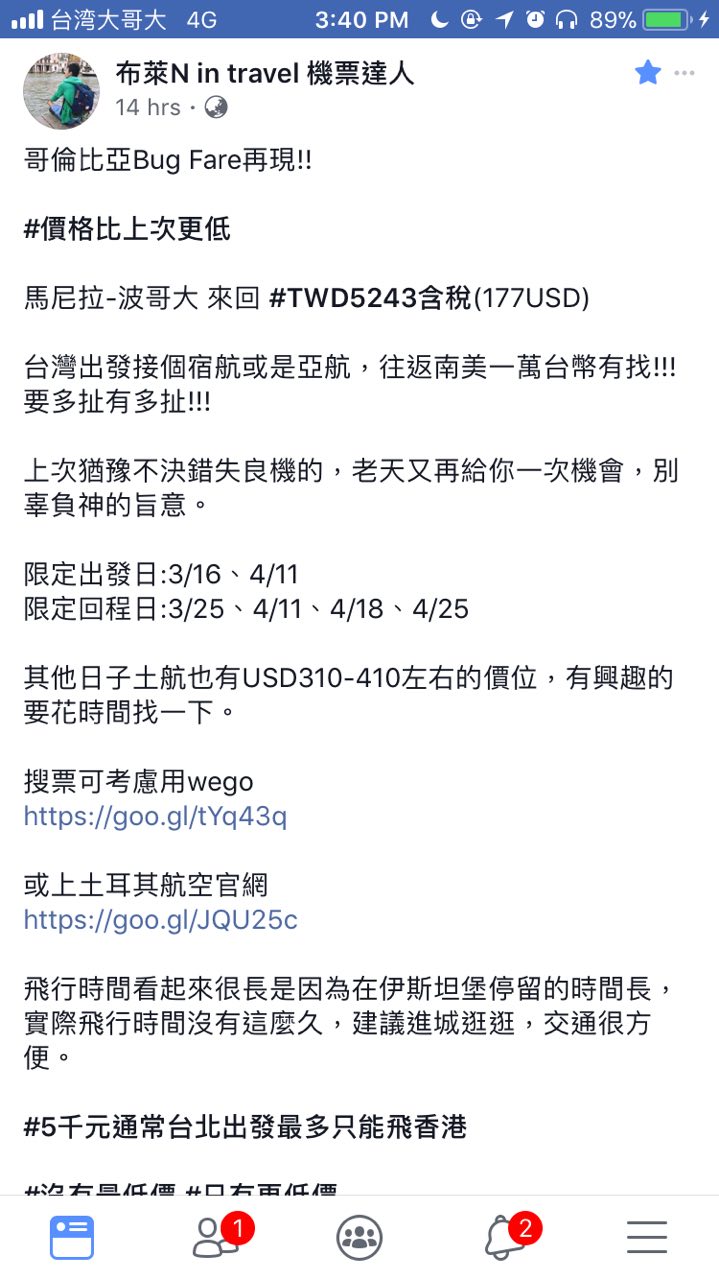Open the wego link goo.gl/tYq43q
The image size is (719, 1280).
pyautogui.click(x=155, y=816)
